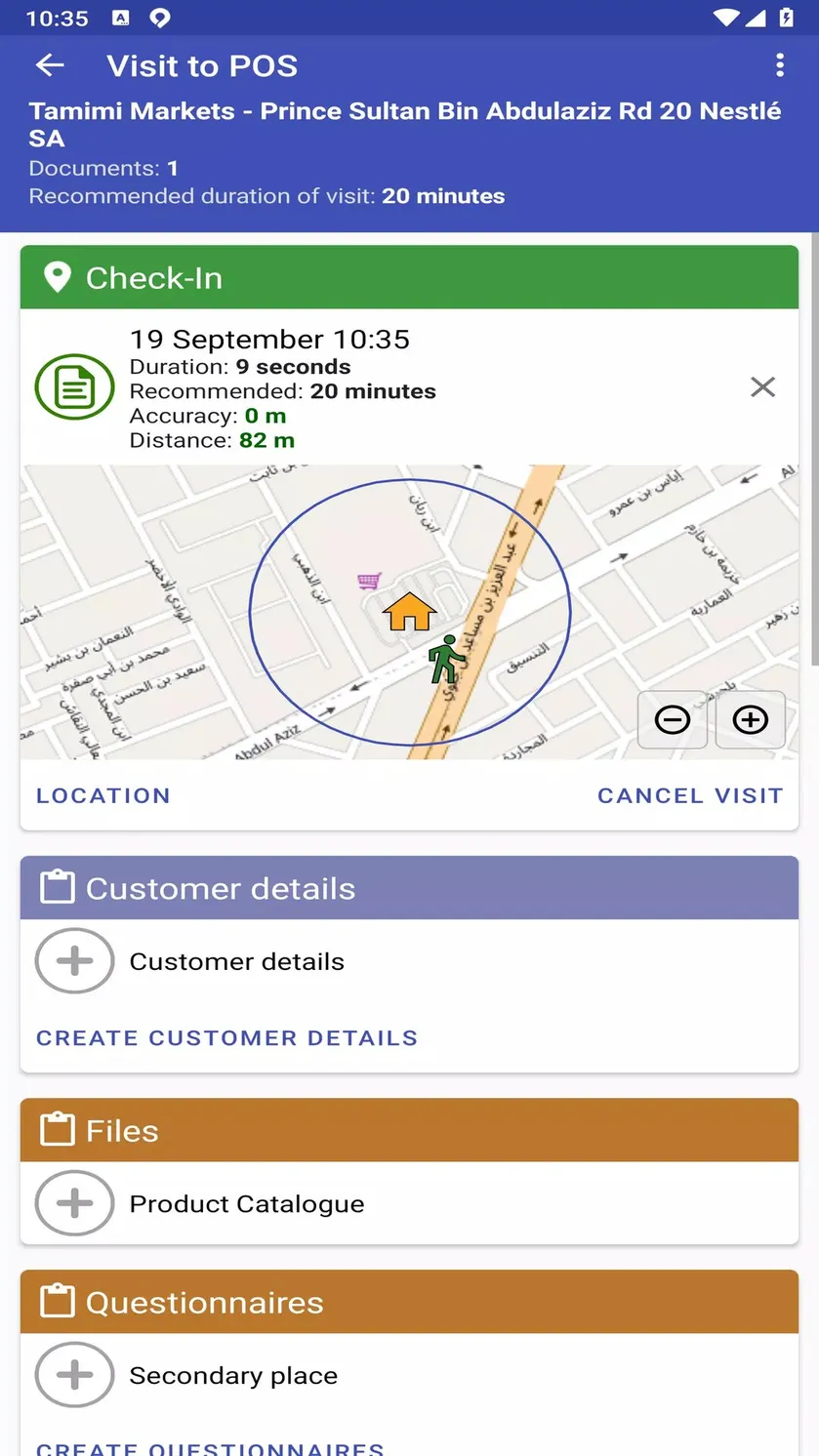Screen dimensions: 819x1456
Task: Go back using the top arrow
Action: pos(50,65)
